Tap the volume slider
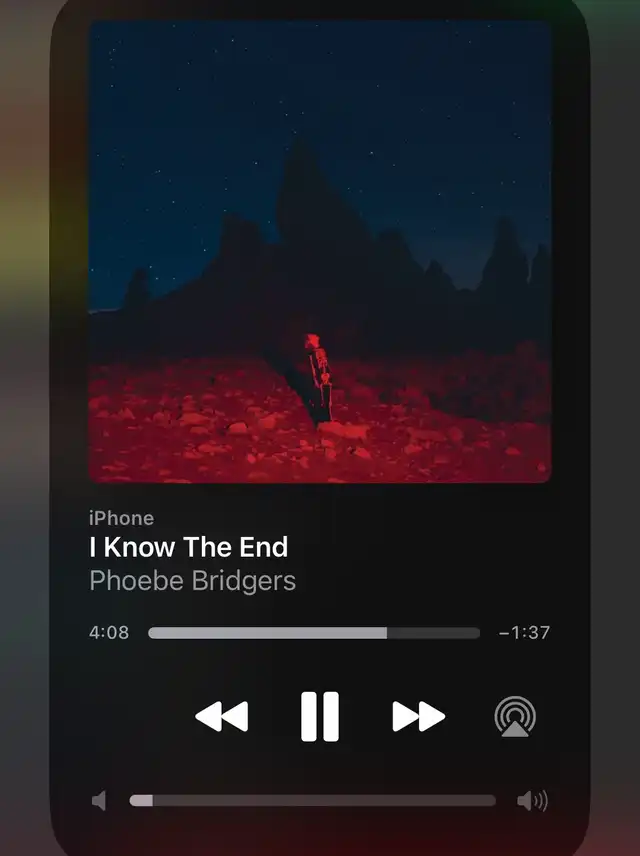 [x=312, y=800]
